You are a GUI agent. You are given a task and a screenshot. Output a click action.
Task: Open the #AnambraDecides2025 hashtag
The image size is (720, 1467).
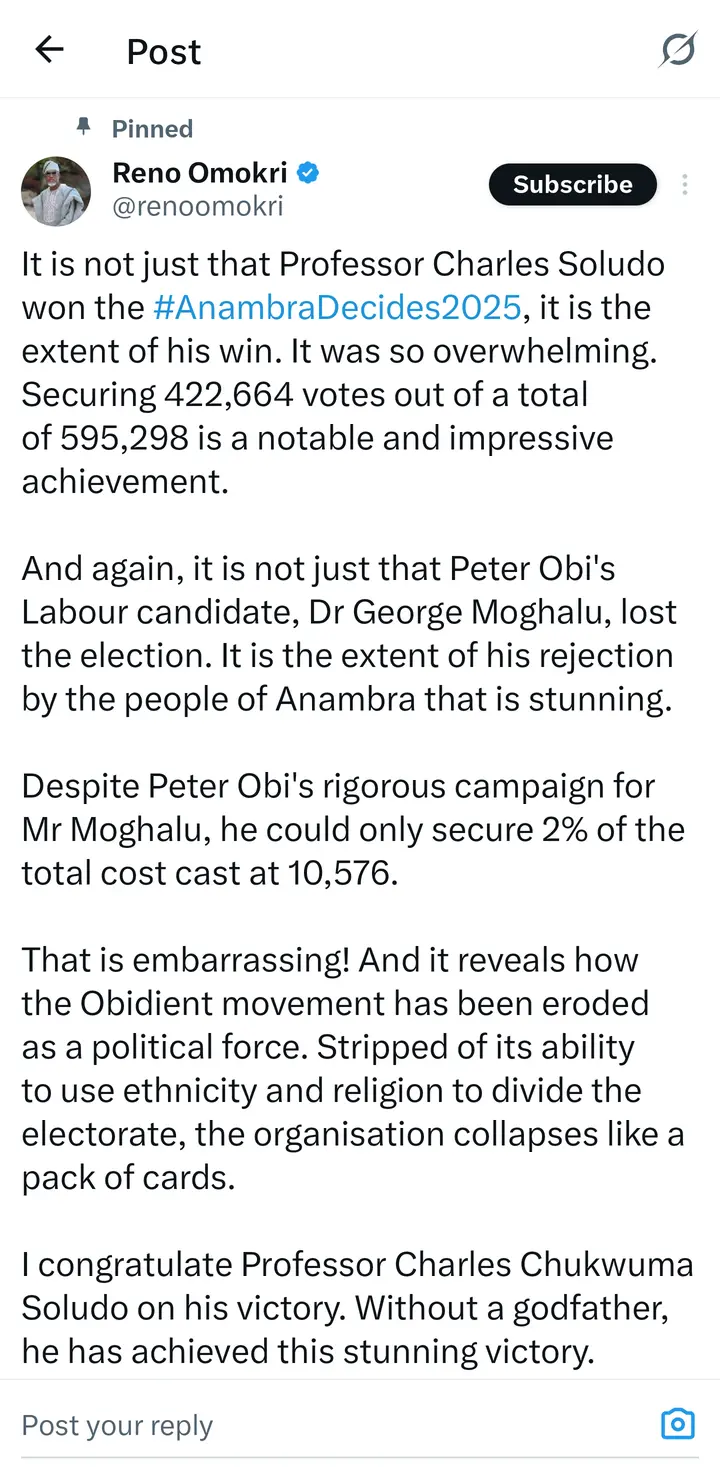tap(337, 307)
